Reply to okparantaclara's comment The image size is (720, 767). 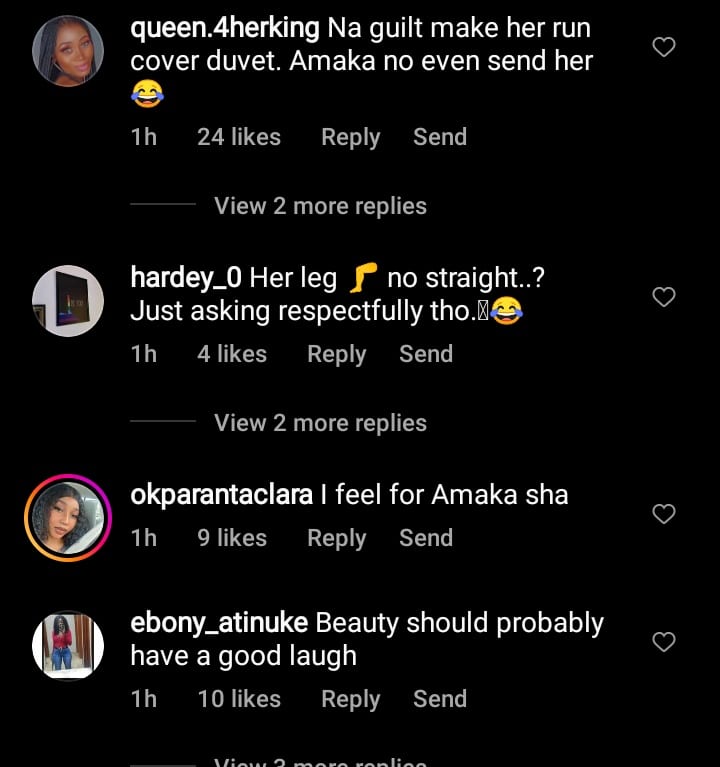tap(336, 538)
